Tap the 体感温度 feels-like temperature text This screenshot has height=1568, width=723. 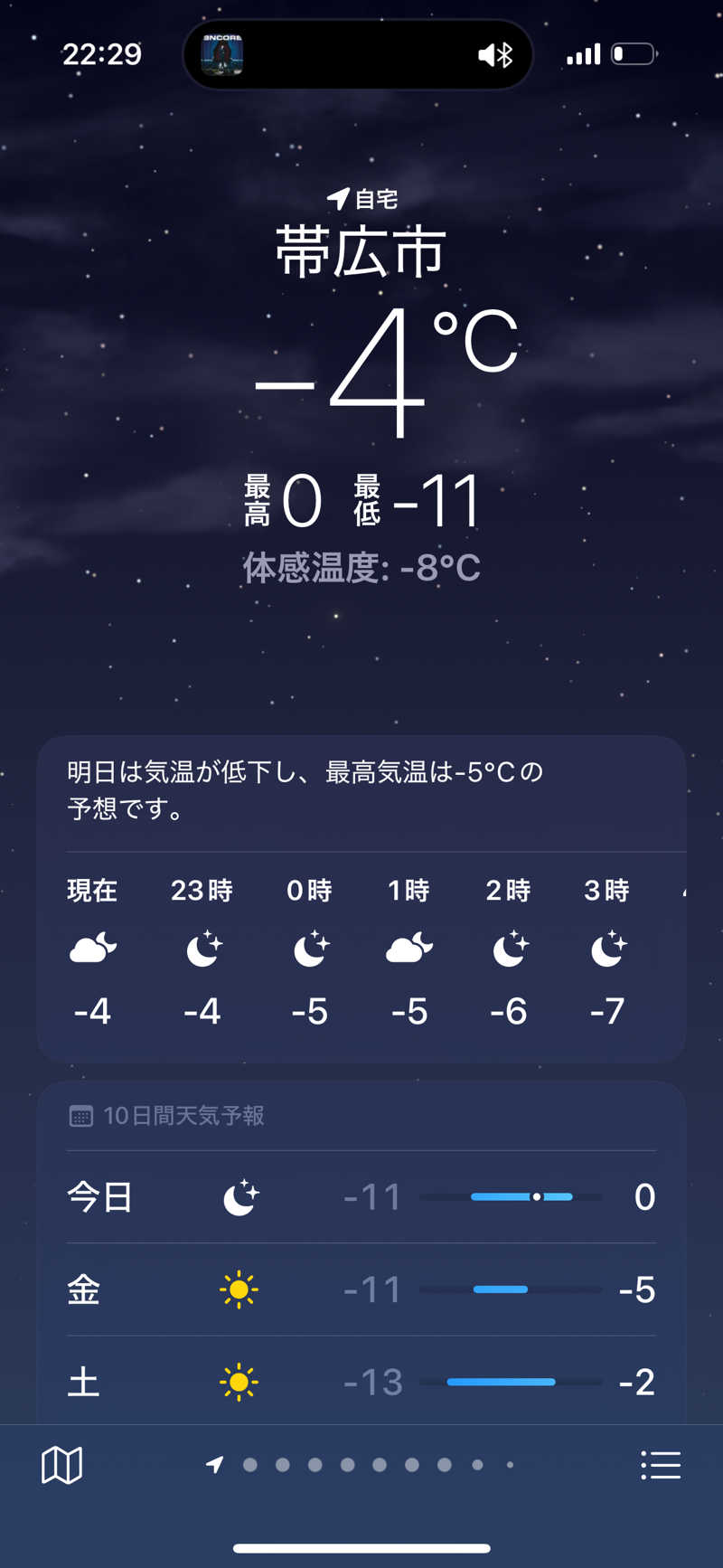click(361, 568)
